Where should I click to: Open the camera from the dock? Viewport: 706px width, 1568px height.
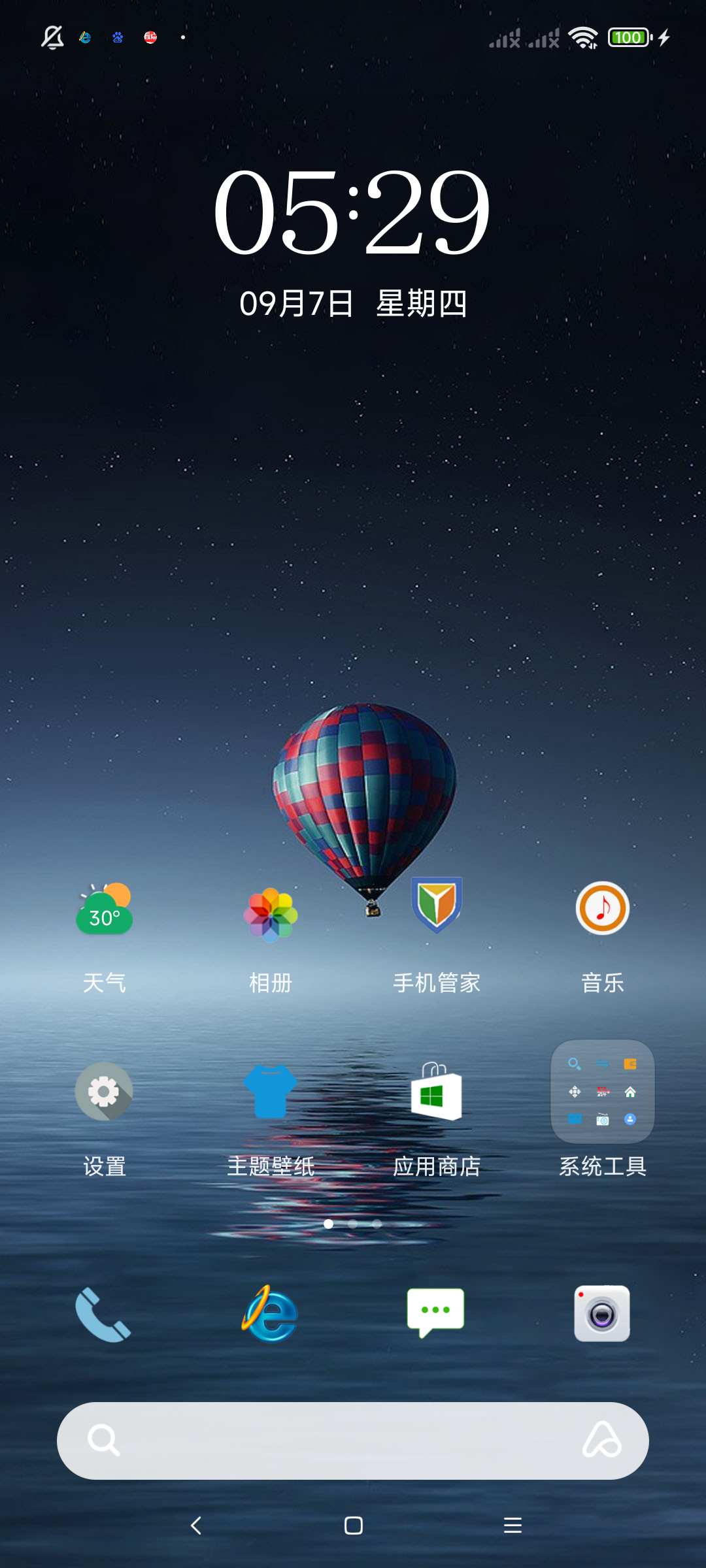click(x=602, y=1314)
